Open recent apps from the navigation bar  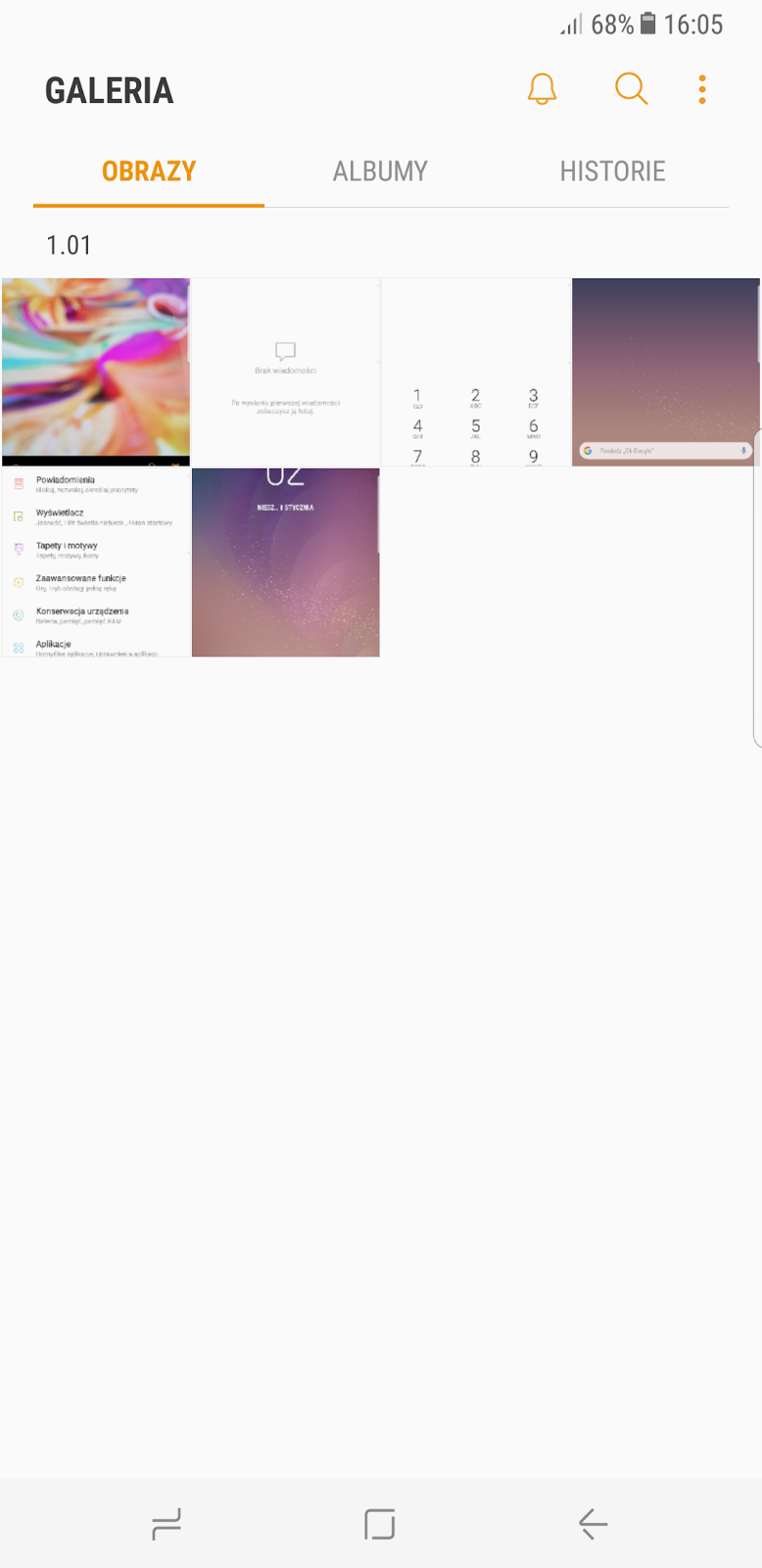pyautogui.click(x=167, y=1524)
